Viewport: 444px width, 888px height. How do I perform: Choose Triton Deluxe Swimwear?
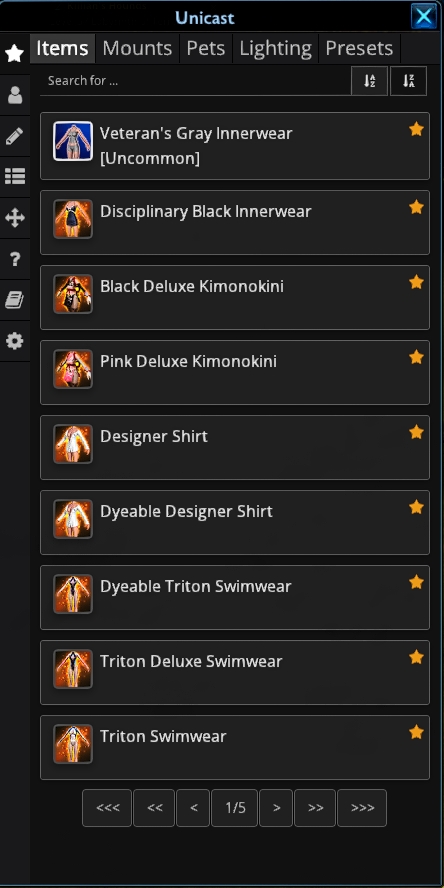[x=235, y=672]
